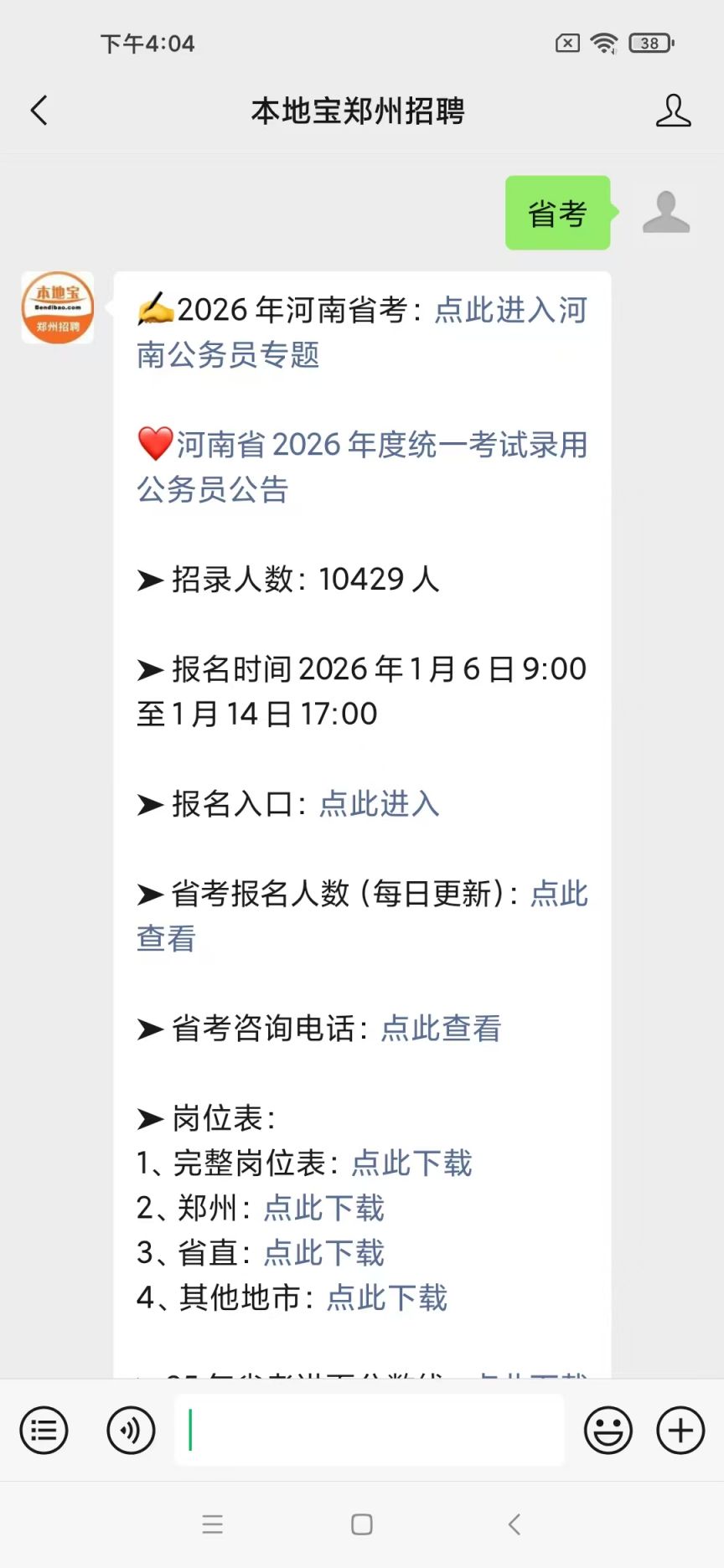
Task: Download the 其他地市 position table
Action: (386, 1298)
